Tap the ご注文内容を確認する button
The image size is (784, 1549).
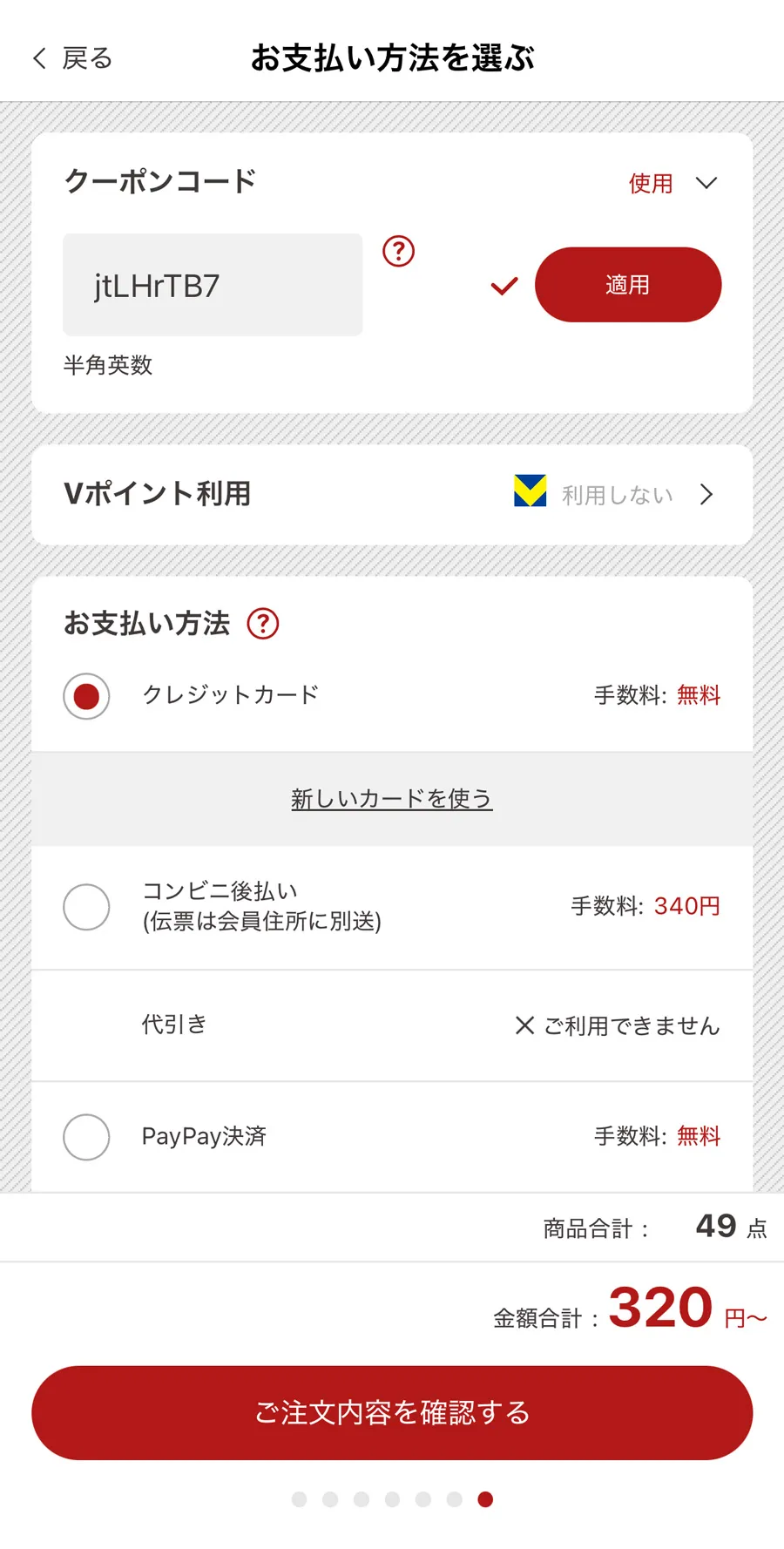[x=391, y=1413]
